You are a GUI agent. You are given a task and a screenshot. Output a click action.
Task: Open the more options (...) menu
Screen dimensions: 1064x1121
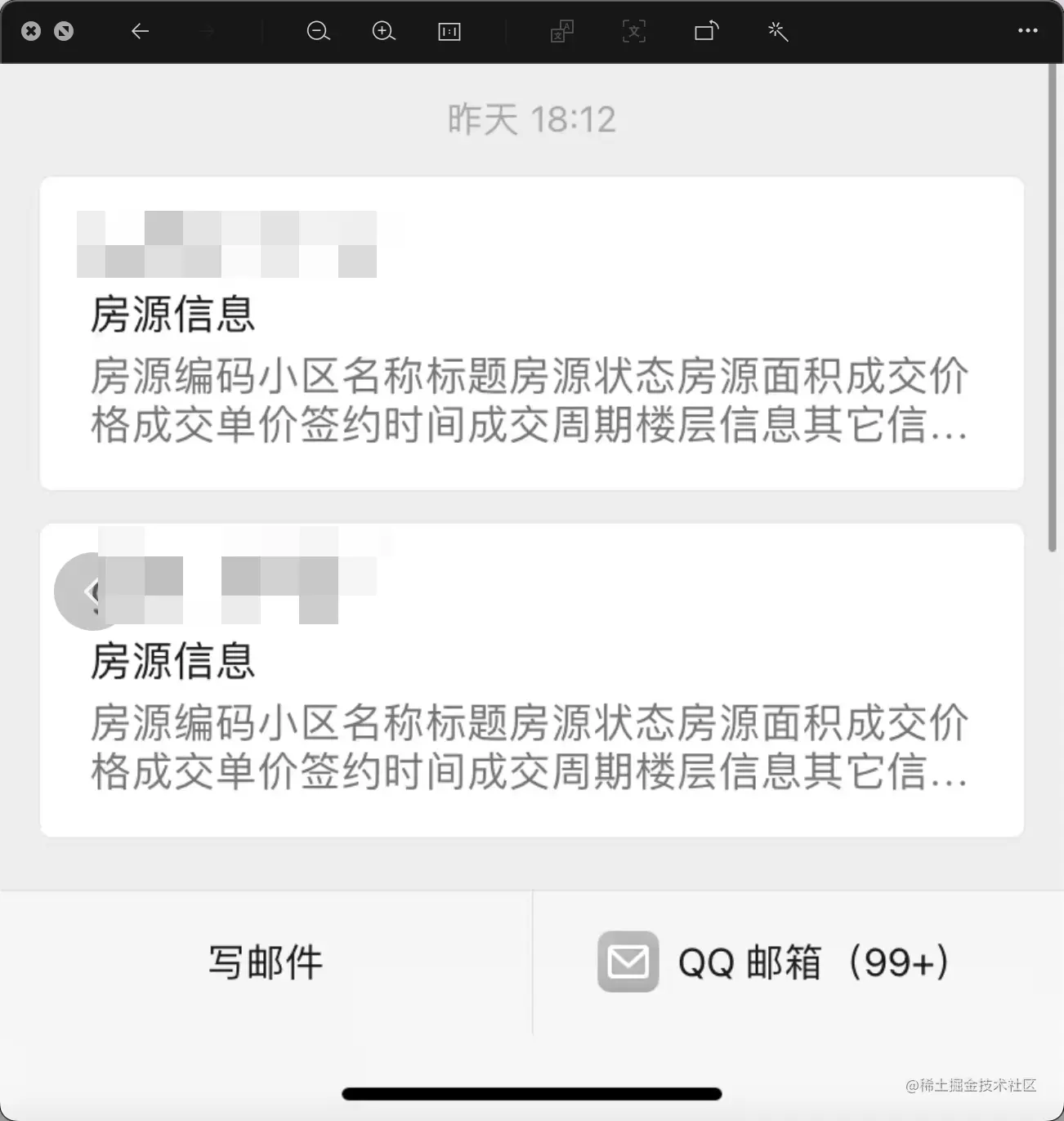(x=1026, y=31)
